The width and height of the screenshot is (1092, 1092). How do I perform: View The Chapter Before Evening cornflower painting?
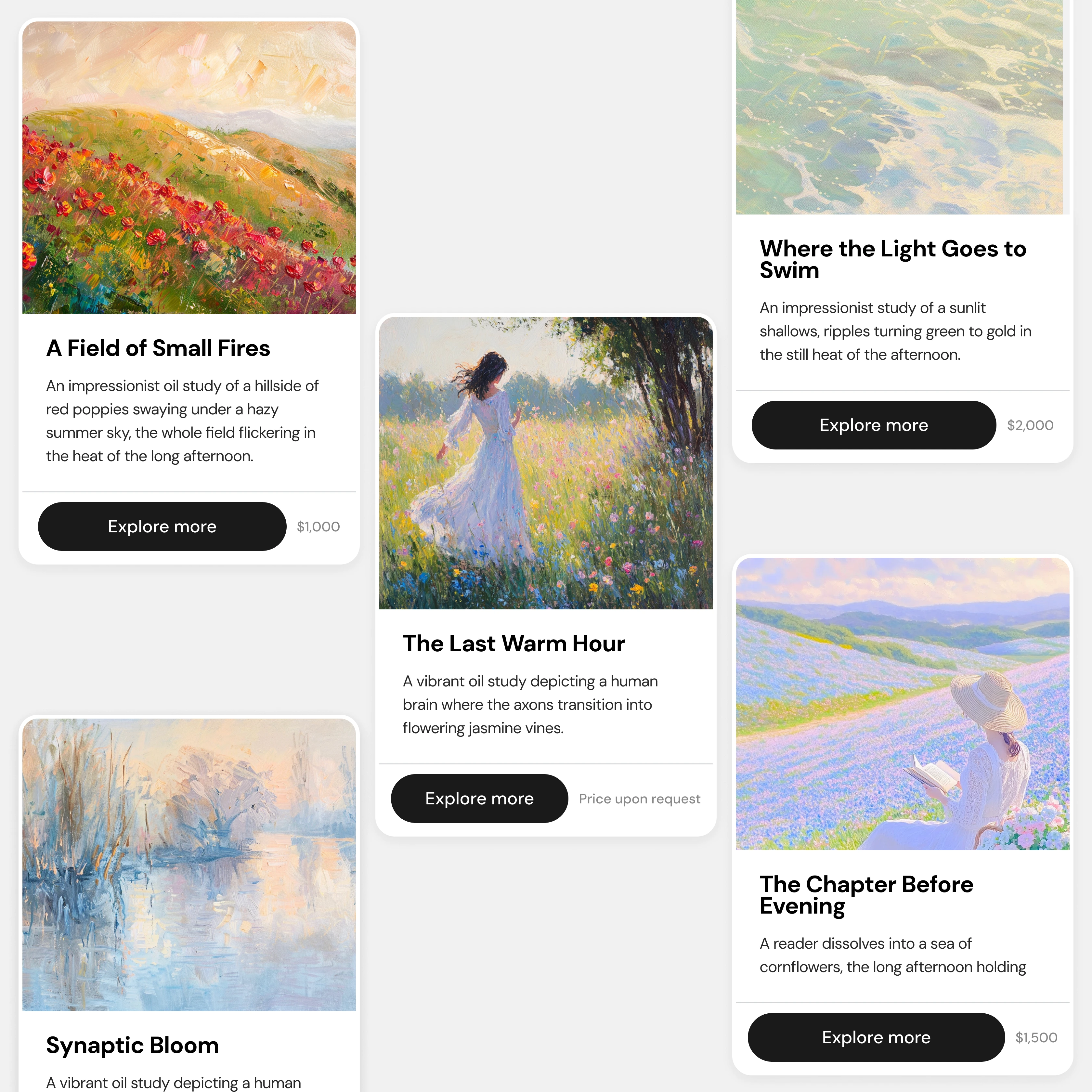(x=902, y=704)
